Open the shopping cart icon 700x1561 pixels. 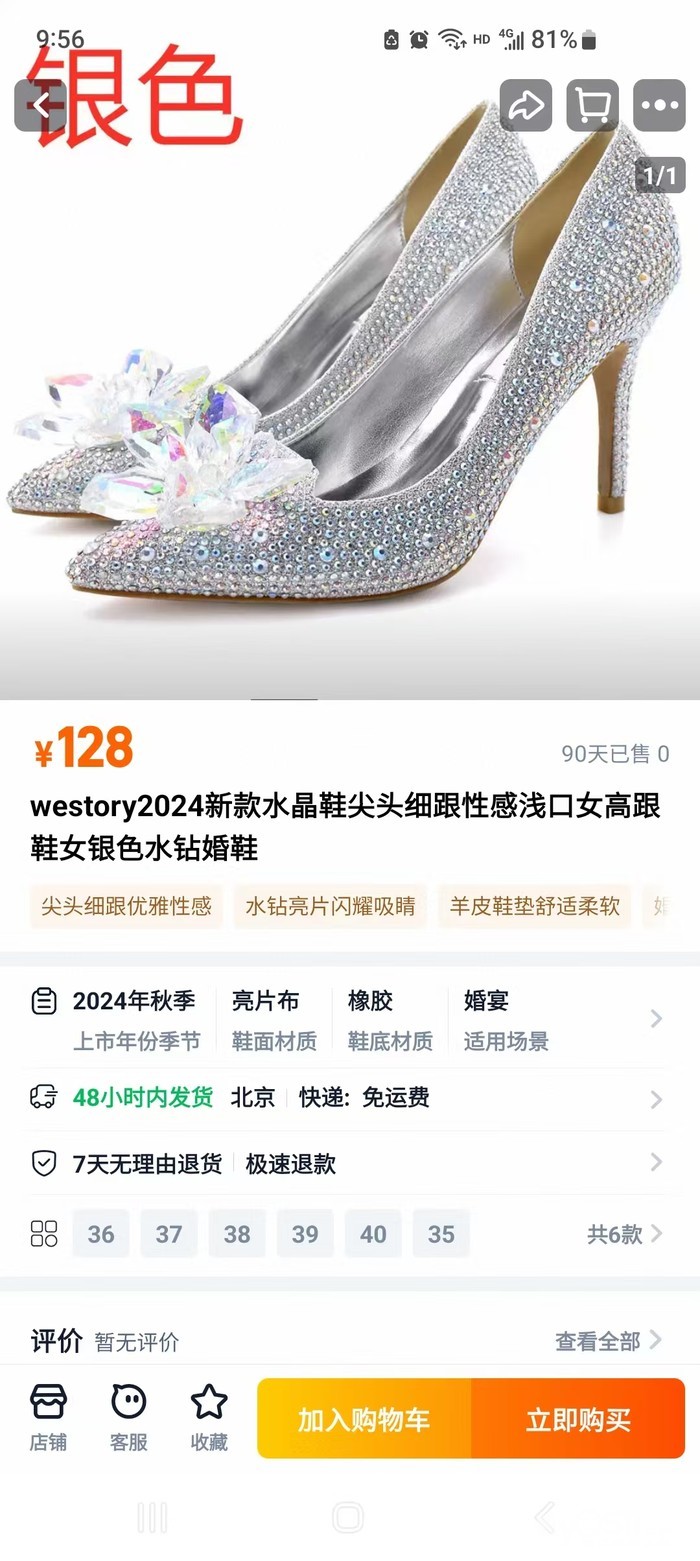[592, 105]
